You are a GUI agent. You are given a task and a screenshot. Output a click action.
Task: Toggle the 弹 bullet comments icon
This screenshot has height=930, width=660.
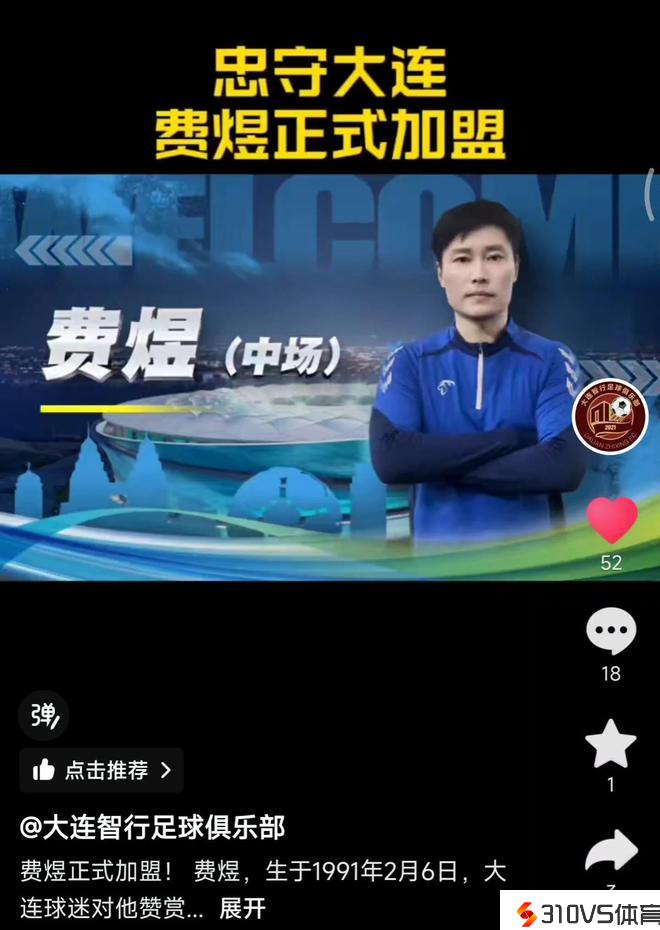point(44,715)
